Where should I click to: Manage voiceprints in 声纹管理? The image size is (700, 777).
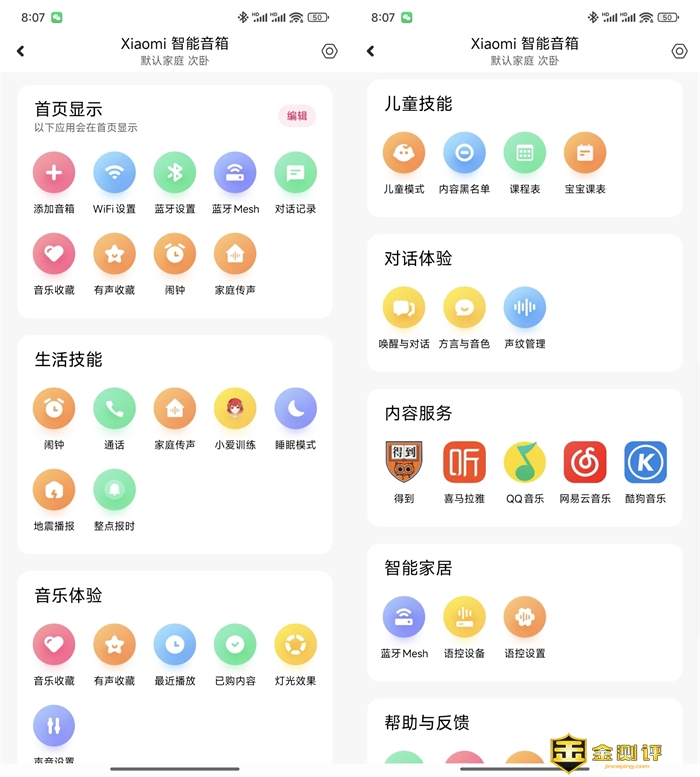click(525, 308)
